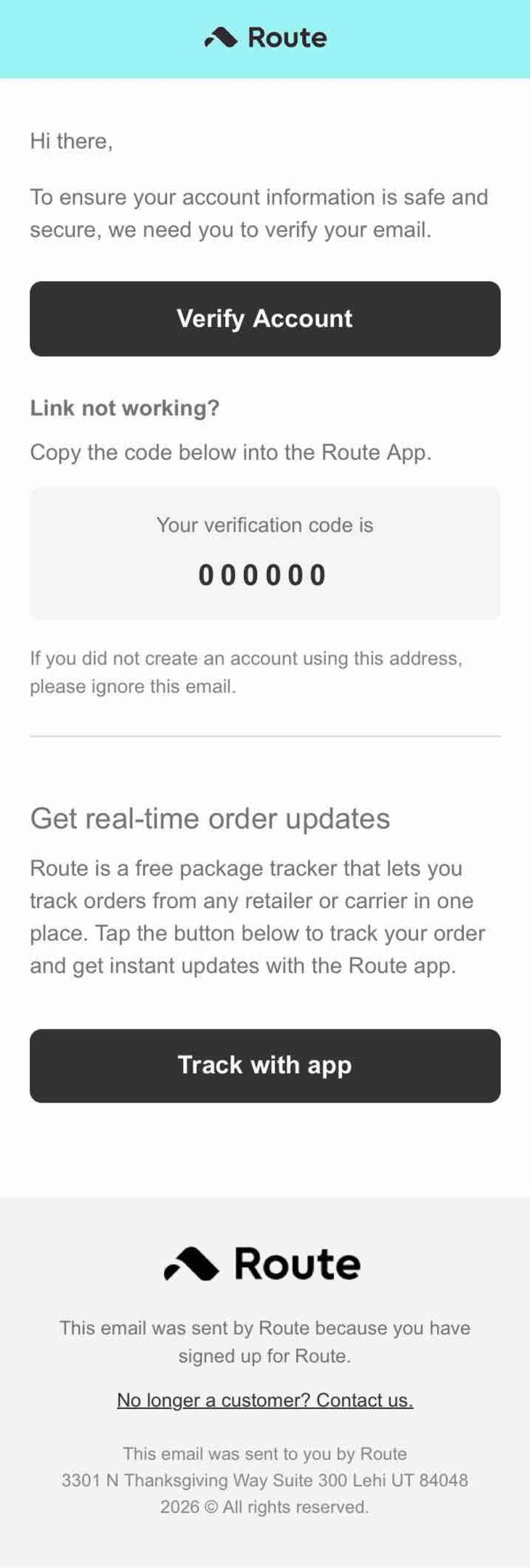Screen dimensions: 530x1568
Task: Click the Route logo in the header
Action: pos(264,38)
